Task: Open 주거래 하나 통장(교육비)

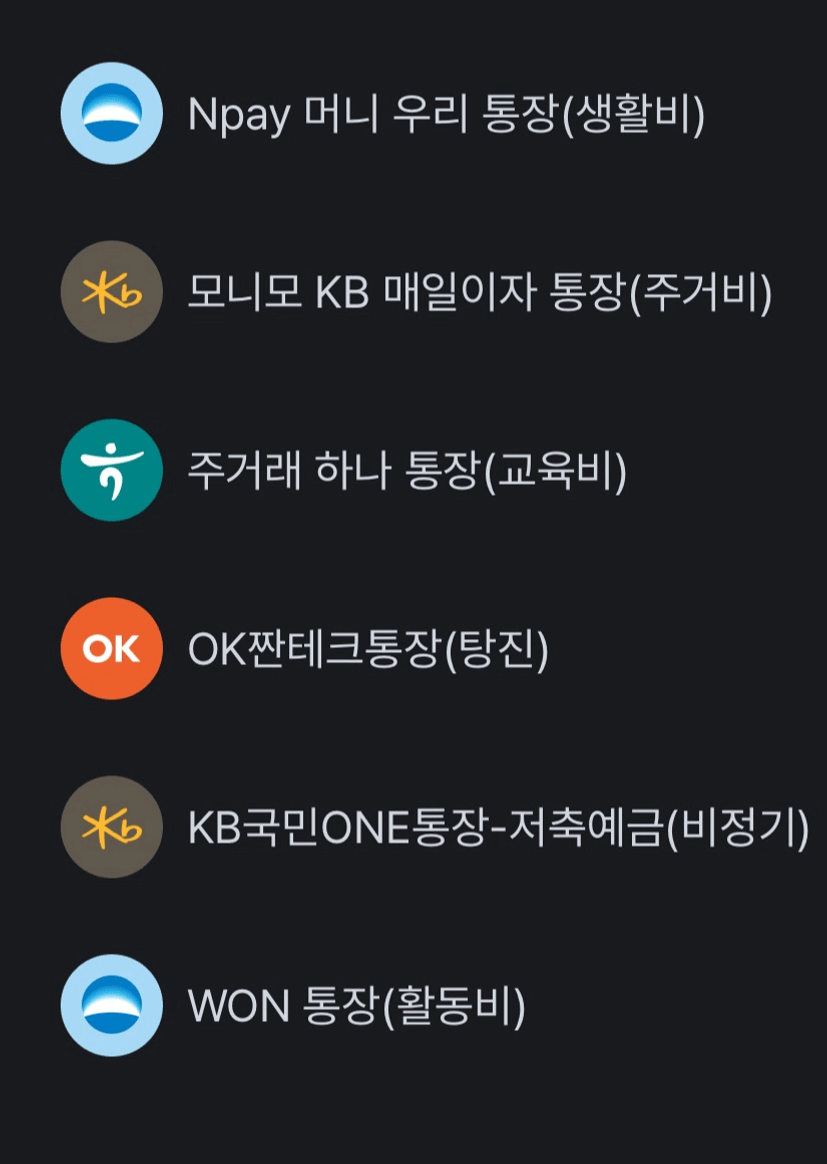Action: pyautogui.click(x=407, y=472)
